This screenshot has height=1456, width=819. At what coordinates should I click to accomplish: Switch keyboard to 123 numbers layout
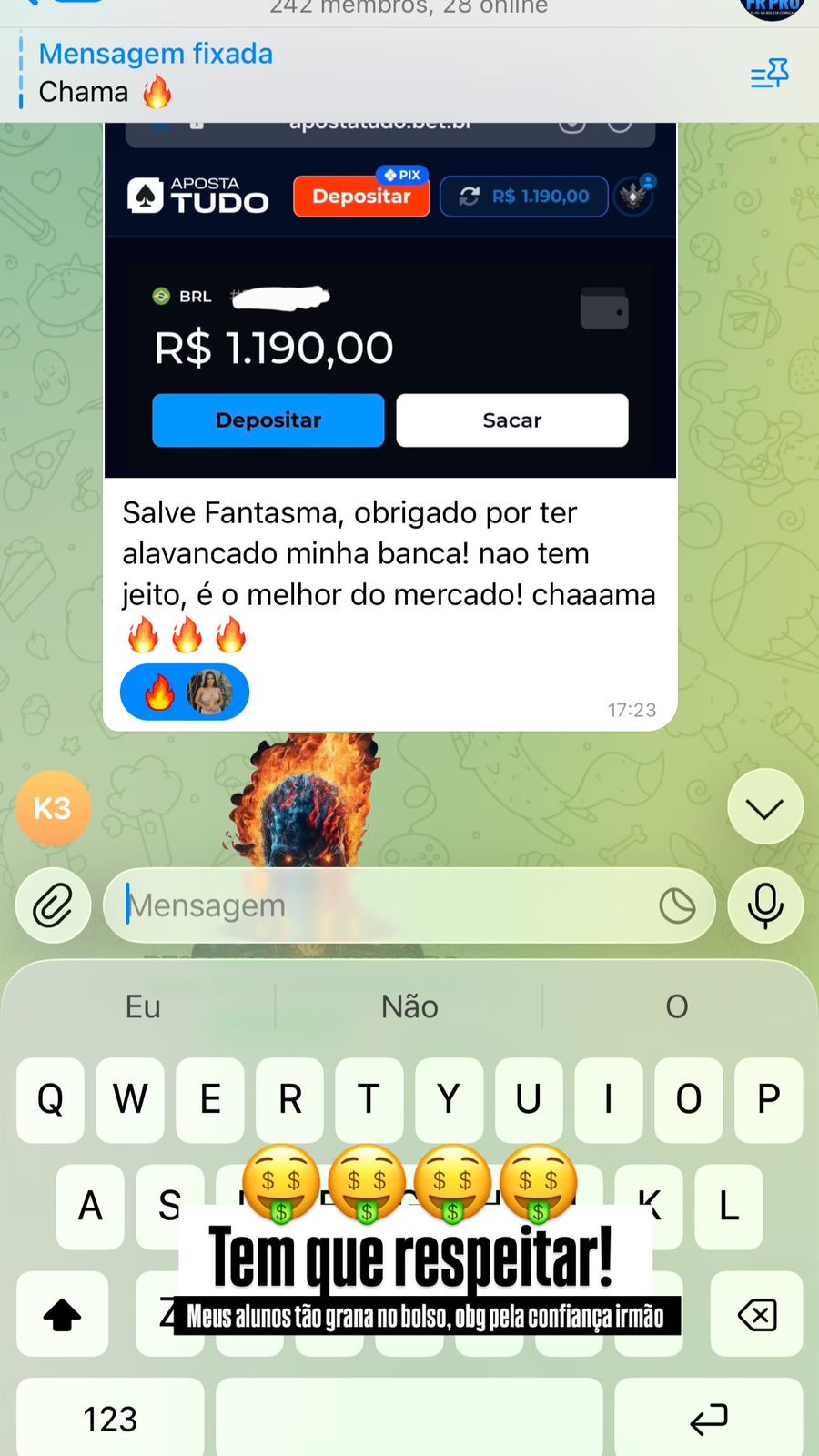110,1418
